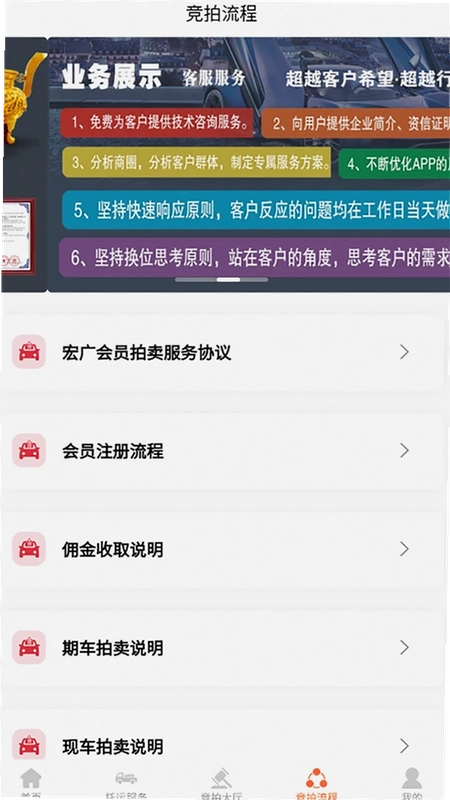
Task: Open the 我的 profile tab
Action: click(412, 783)
